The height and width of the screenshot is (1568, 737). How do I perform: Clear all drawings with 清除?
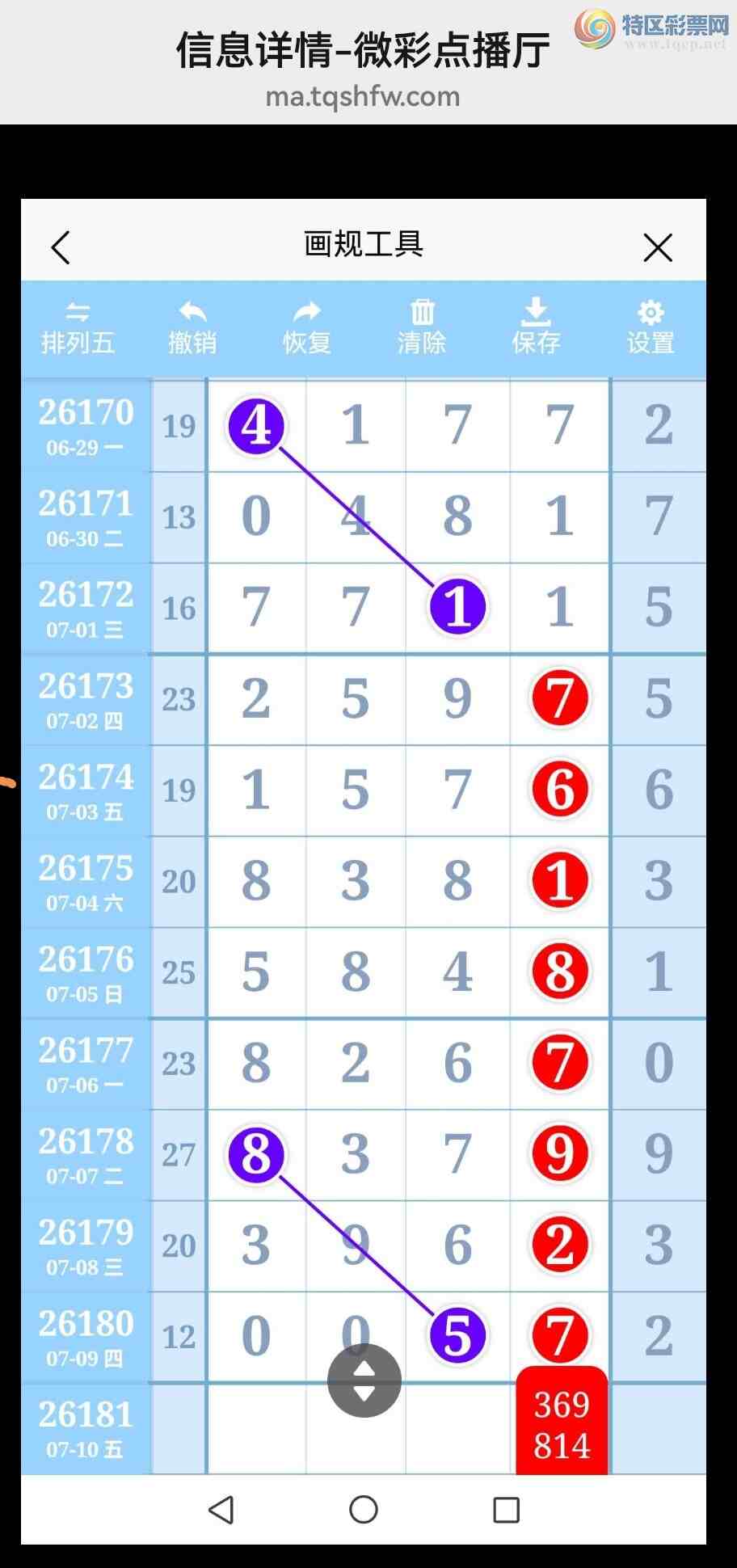pyautogui.click(x=422, y=328)
